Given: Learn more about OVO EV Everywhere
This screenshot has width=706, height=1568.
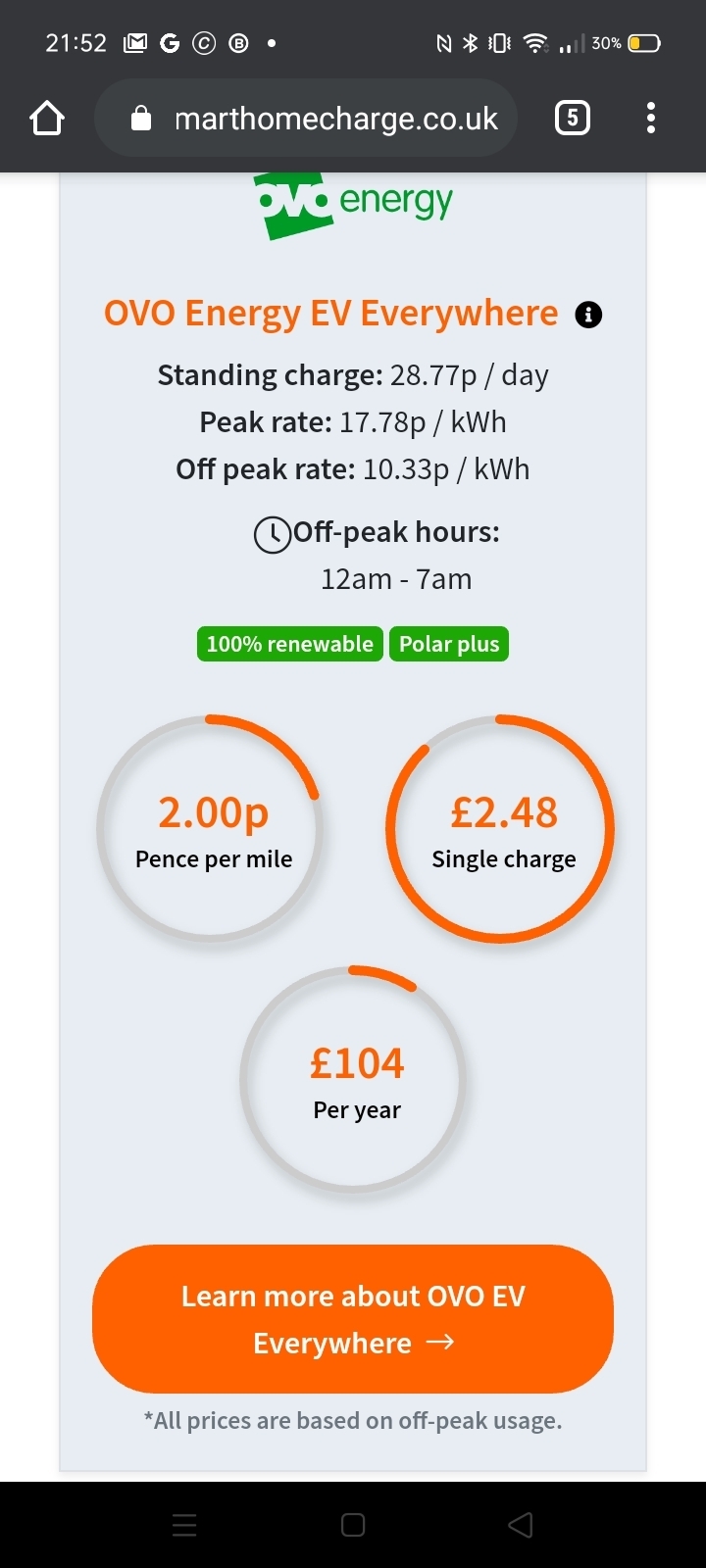Looking at the screenshot, I should coord(353,1319).
